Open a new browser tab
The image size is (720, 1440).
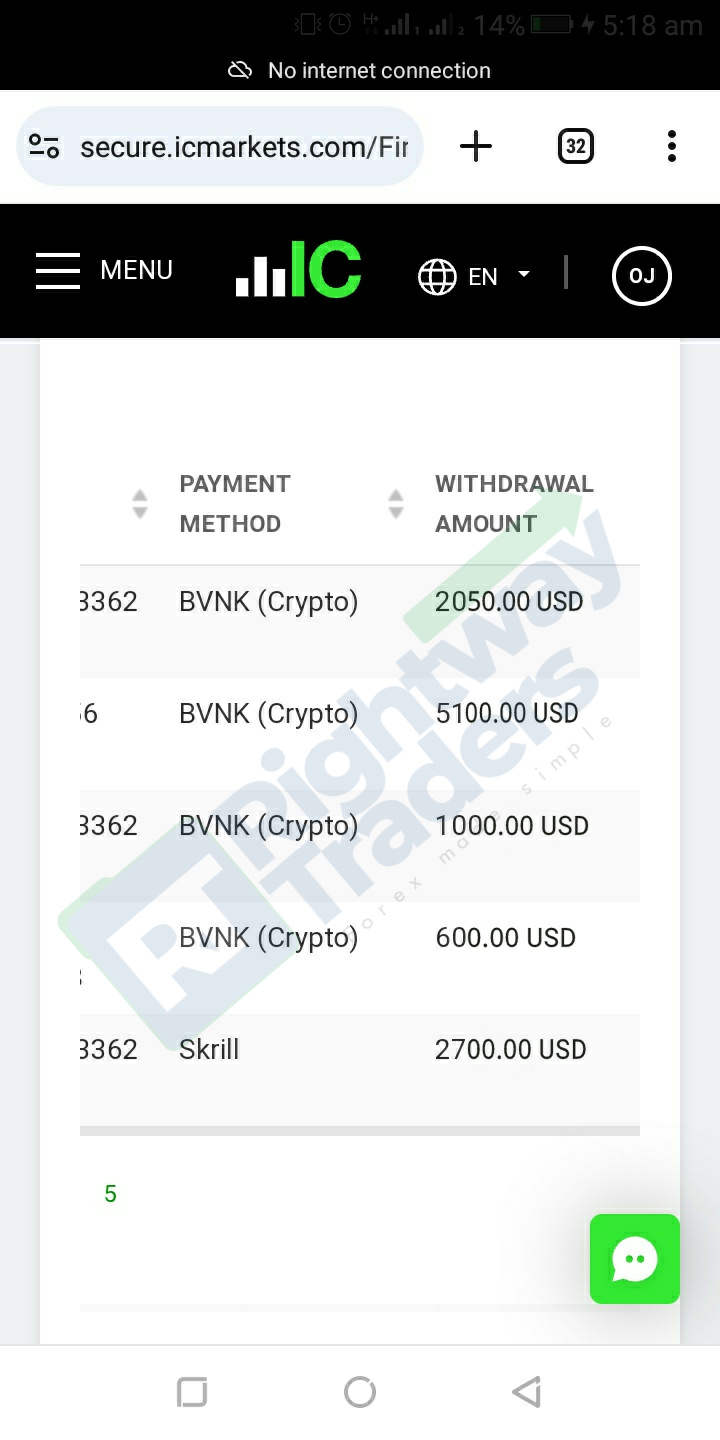[x=476, y=147]
